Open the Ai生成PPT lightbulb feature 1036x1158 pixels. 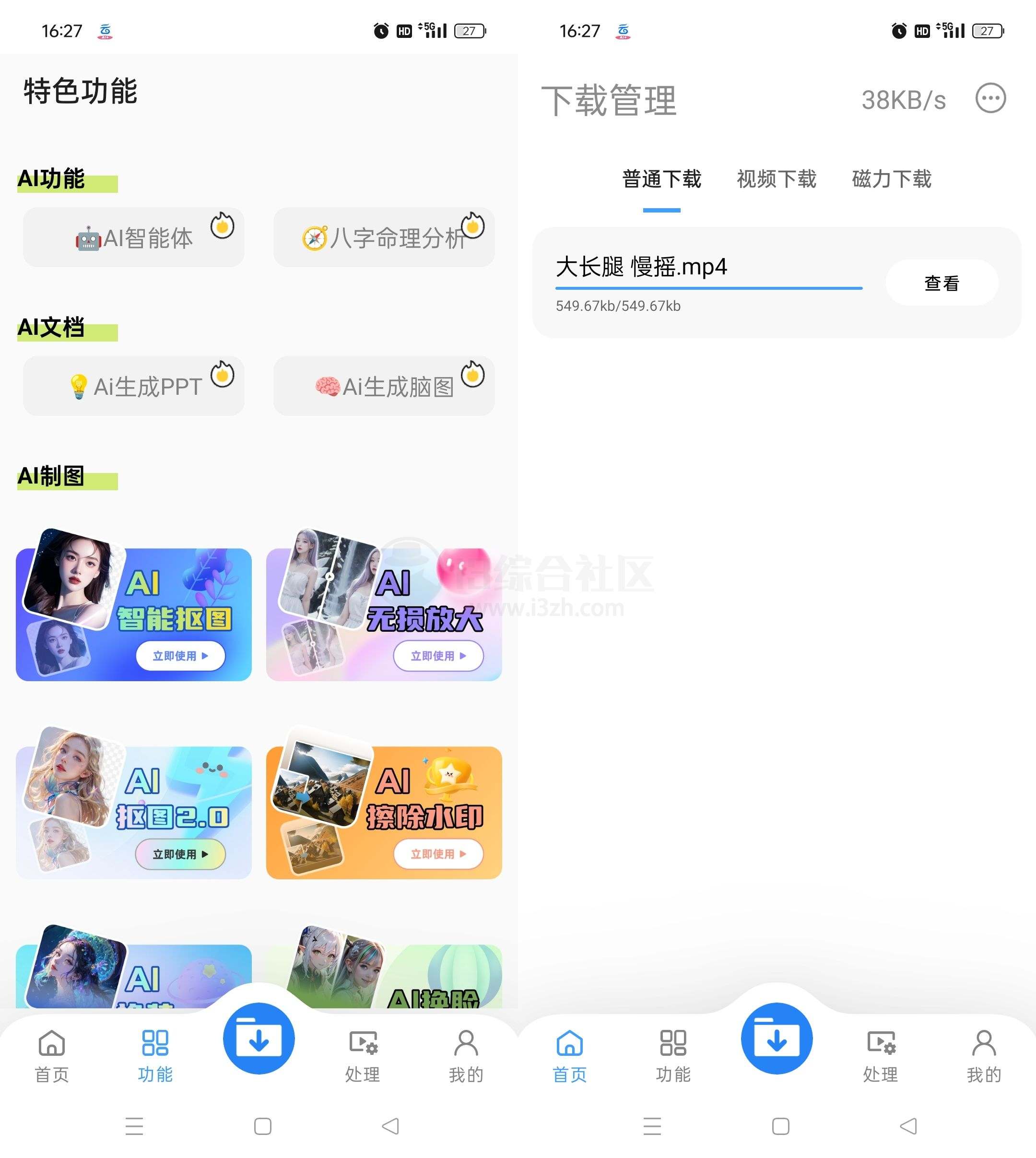click(133, 387)
